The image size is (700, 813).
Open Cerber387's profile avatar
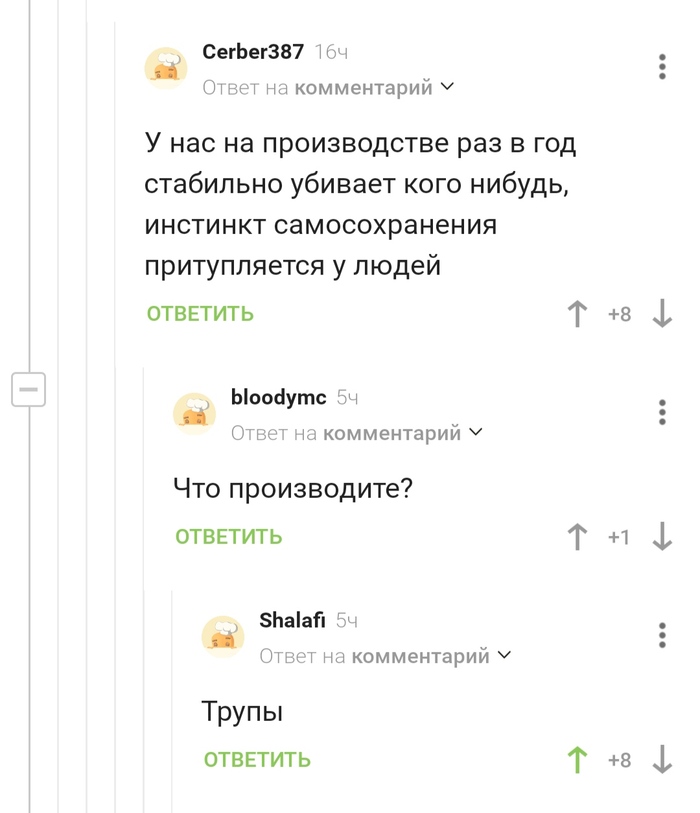(x=166, y=68)
